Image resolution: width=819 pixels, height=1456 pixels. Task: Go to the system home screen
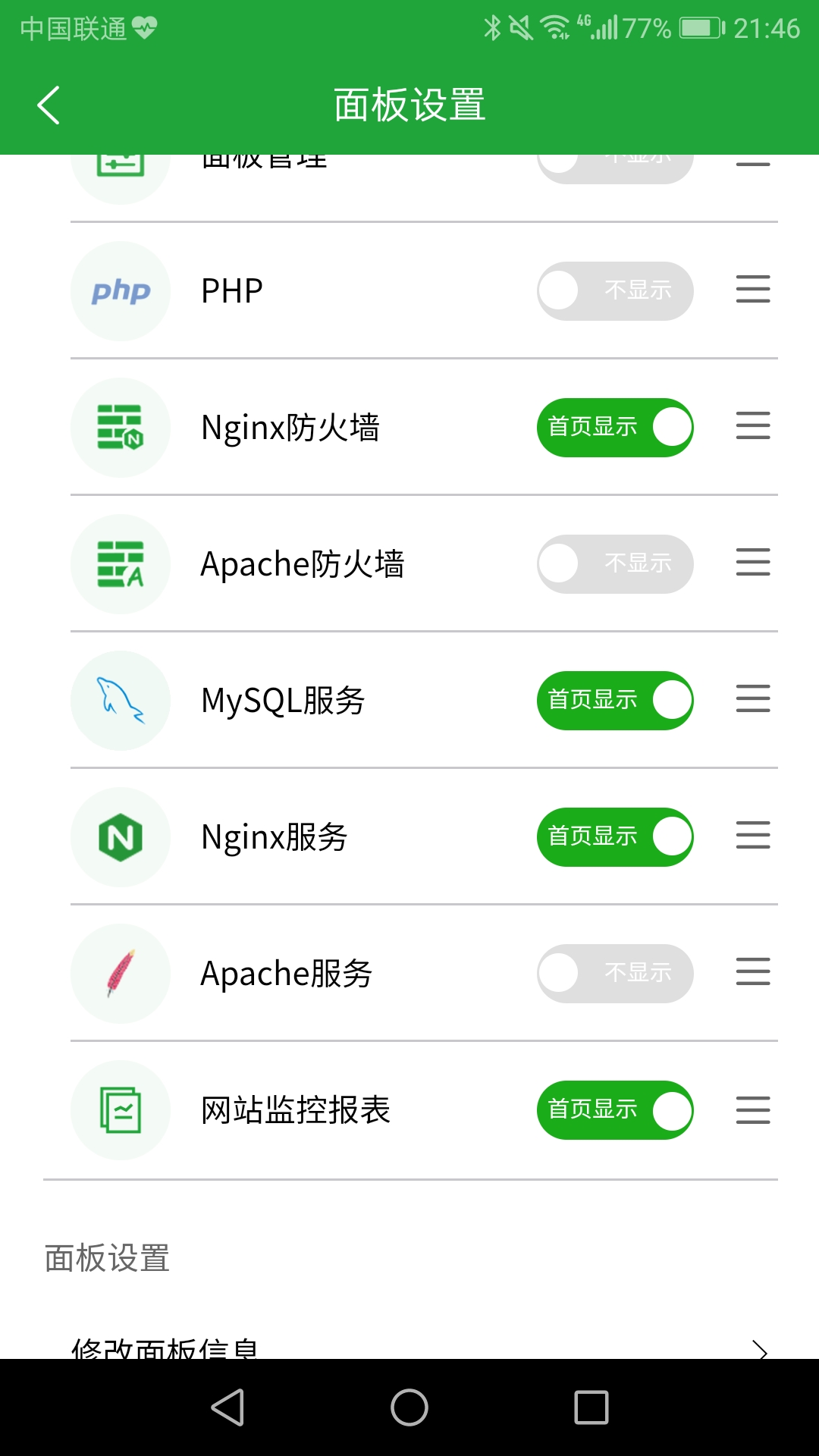[409, 1407]
